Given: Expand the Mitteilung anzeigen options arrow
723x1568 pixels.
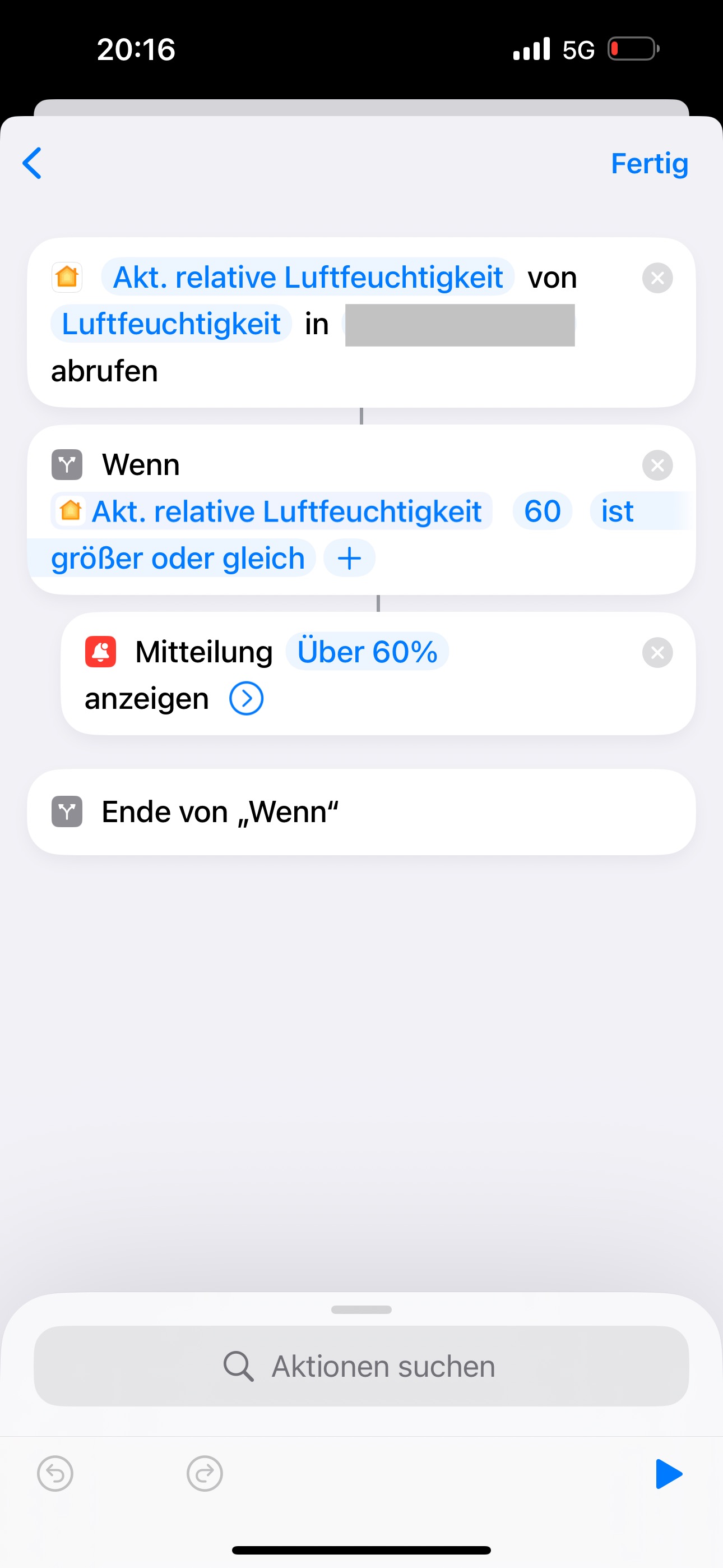Looking at the screenshot, I should coord(246,698).
